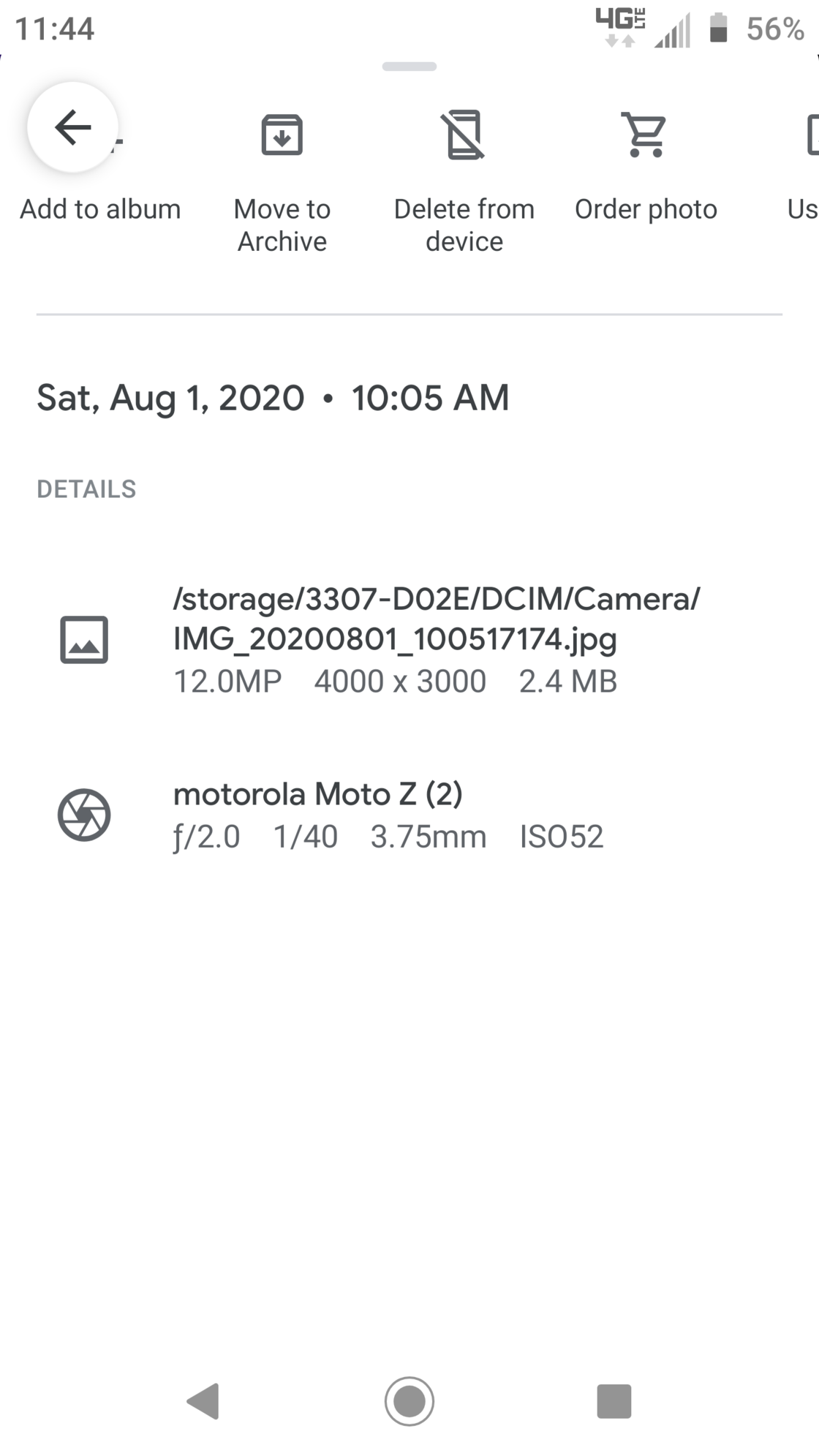The image size is (819, 1456).
Task: Open recent apps from navigation bar
Action: [614, 1401]
